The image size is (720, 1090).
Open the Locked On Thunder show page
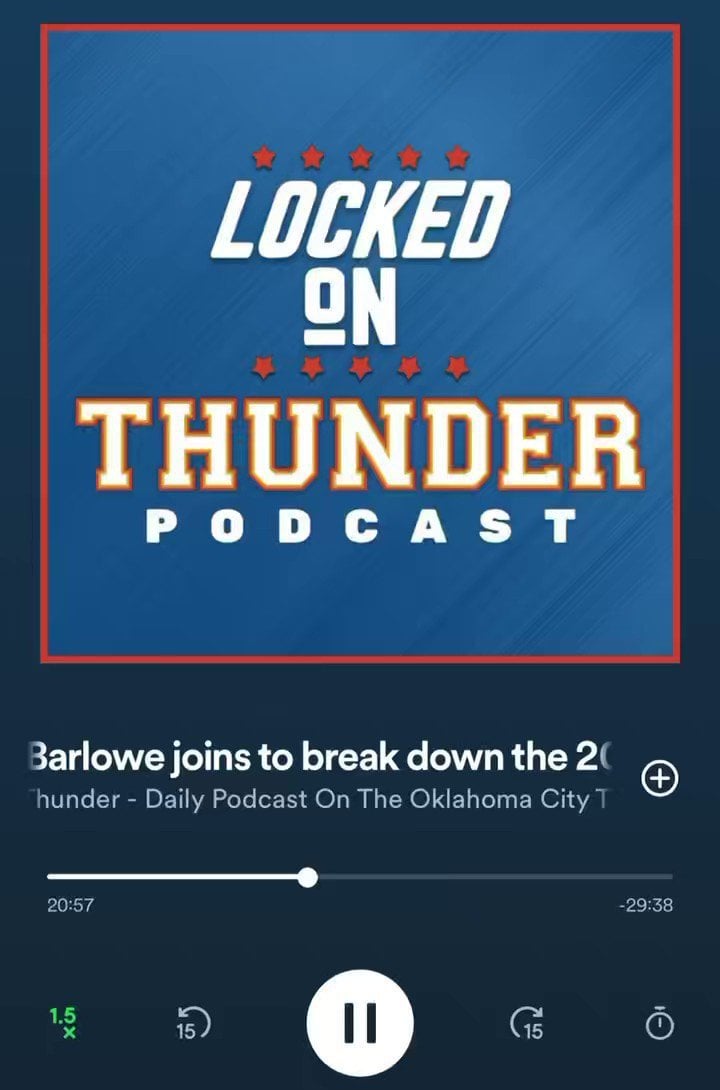coord(320,801)
